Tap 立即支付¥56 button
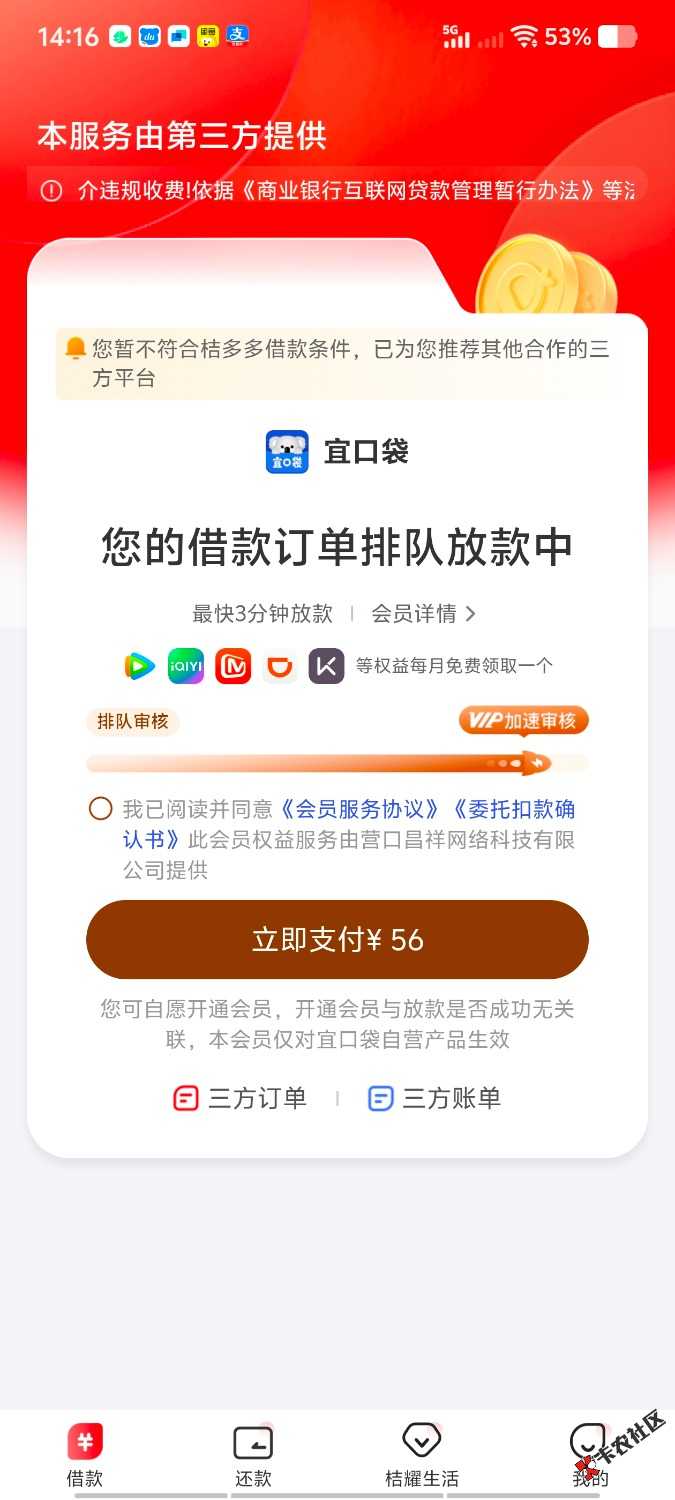This screenshot has height=1500, width=675. point(337,940)
